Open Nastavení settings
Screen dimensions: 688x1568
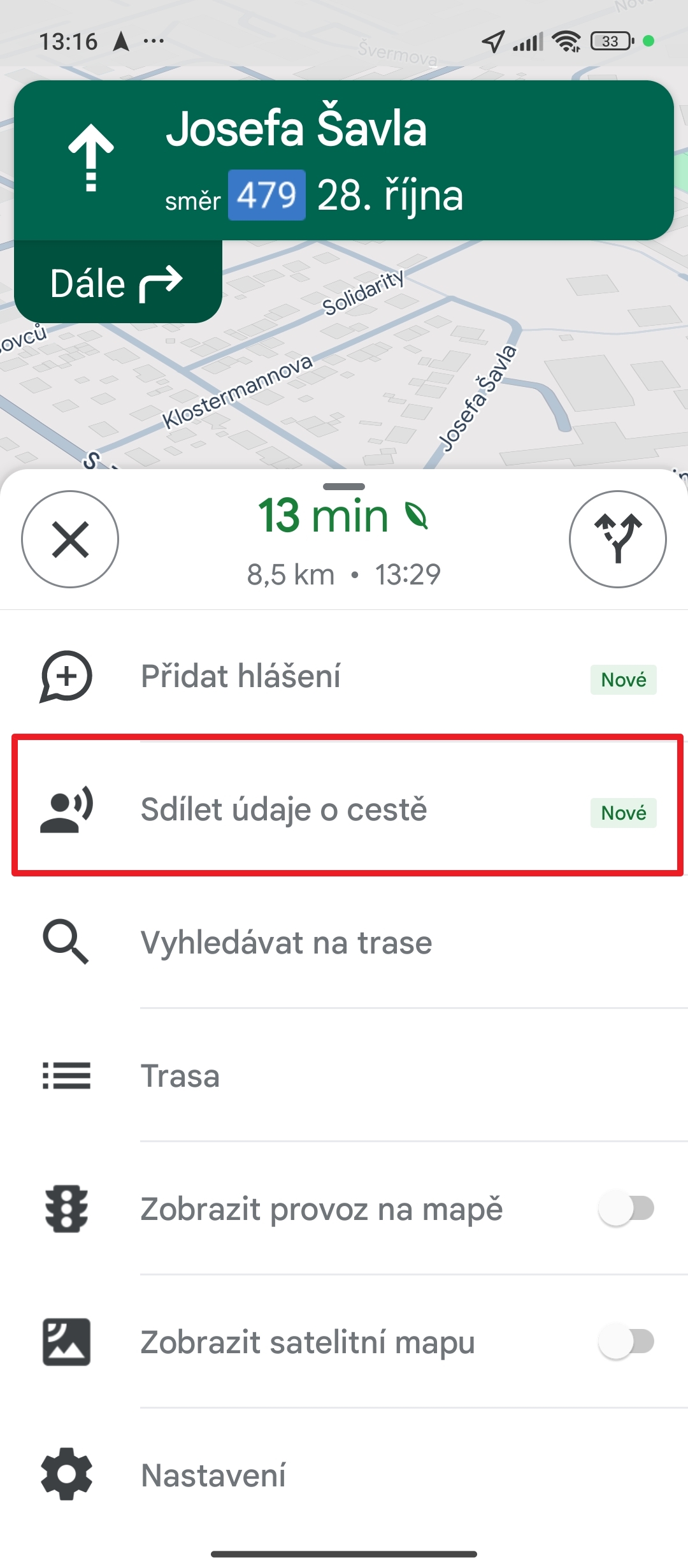point(344,1476)
